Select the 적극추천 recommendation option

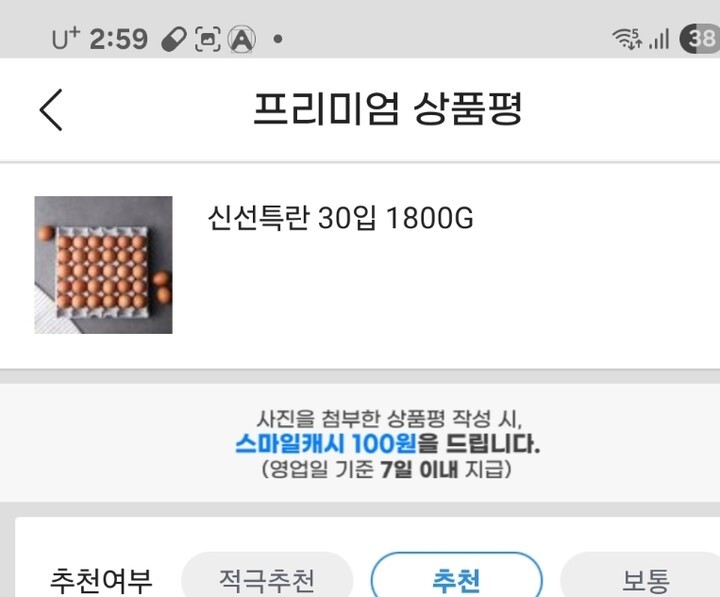coord(266,579)
